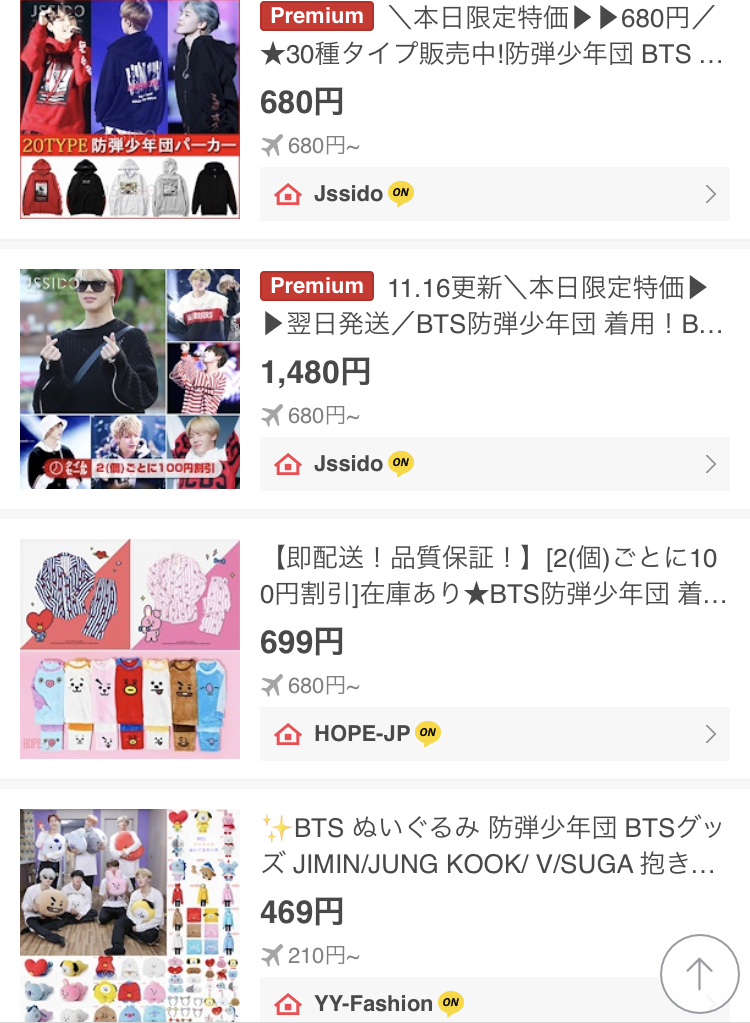Visit the HOPE-JP shop row
The height and width of the screenshot is (1023, 750).
tap(494, 734)
